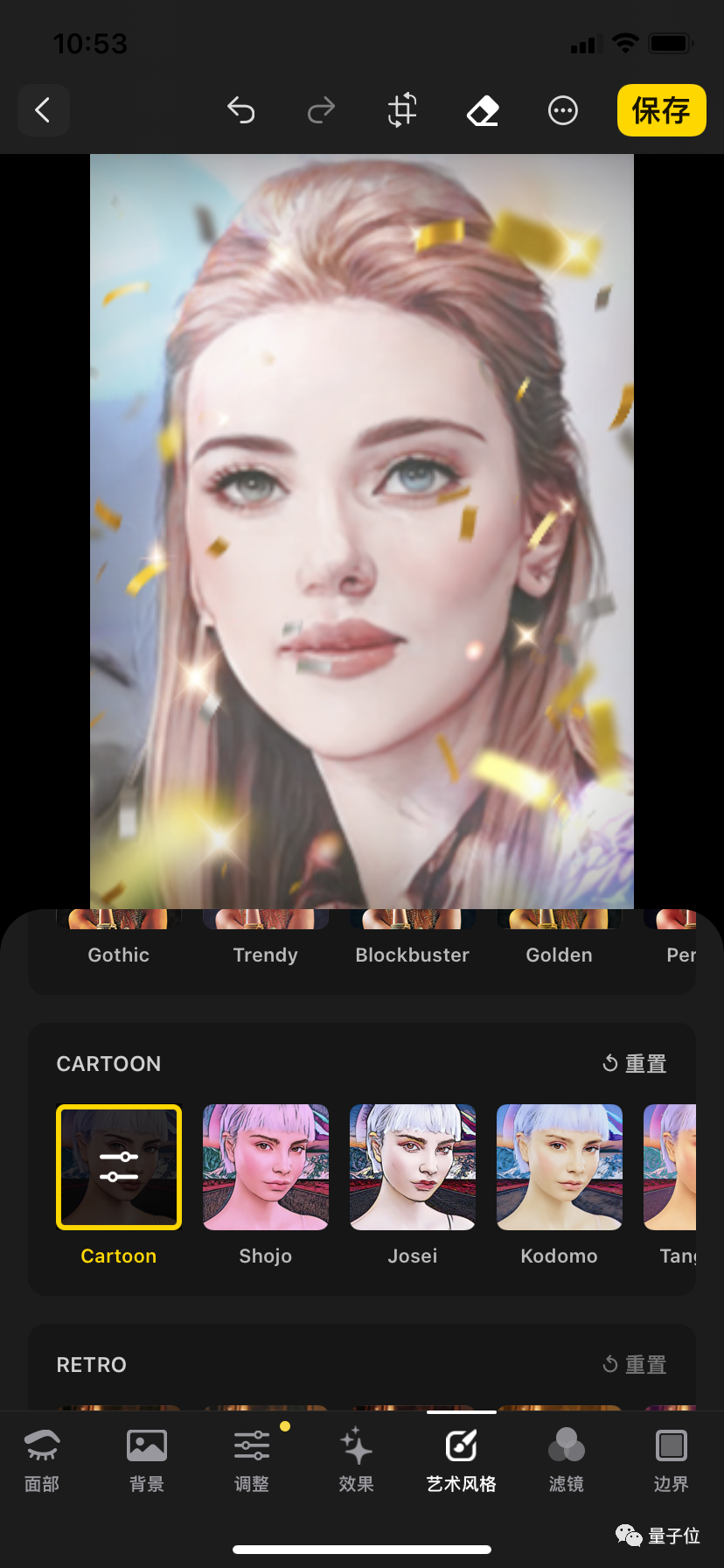Switch to the 背景 background tab

pos(147,1459)
